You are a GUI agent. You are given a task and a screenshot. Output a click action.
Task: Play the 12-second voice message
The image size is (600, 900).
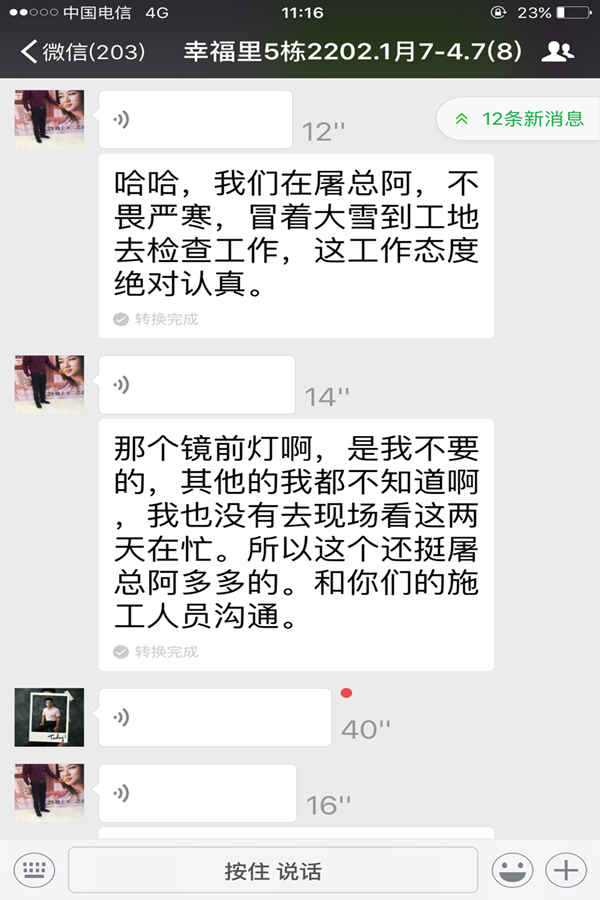196,120
